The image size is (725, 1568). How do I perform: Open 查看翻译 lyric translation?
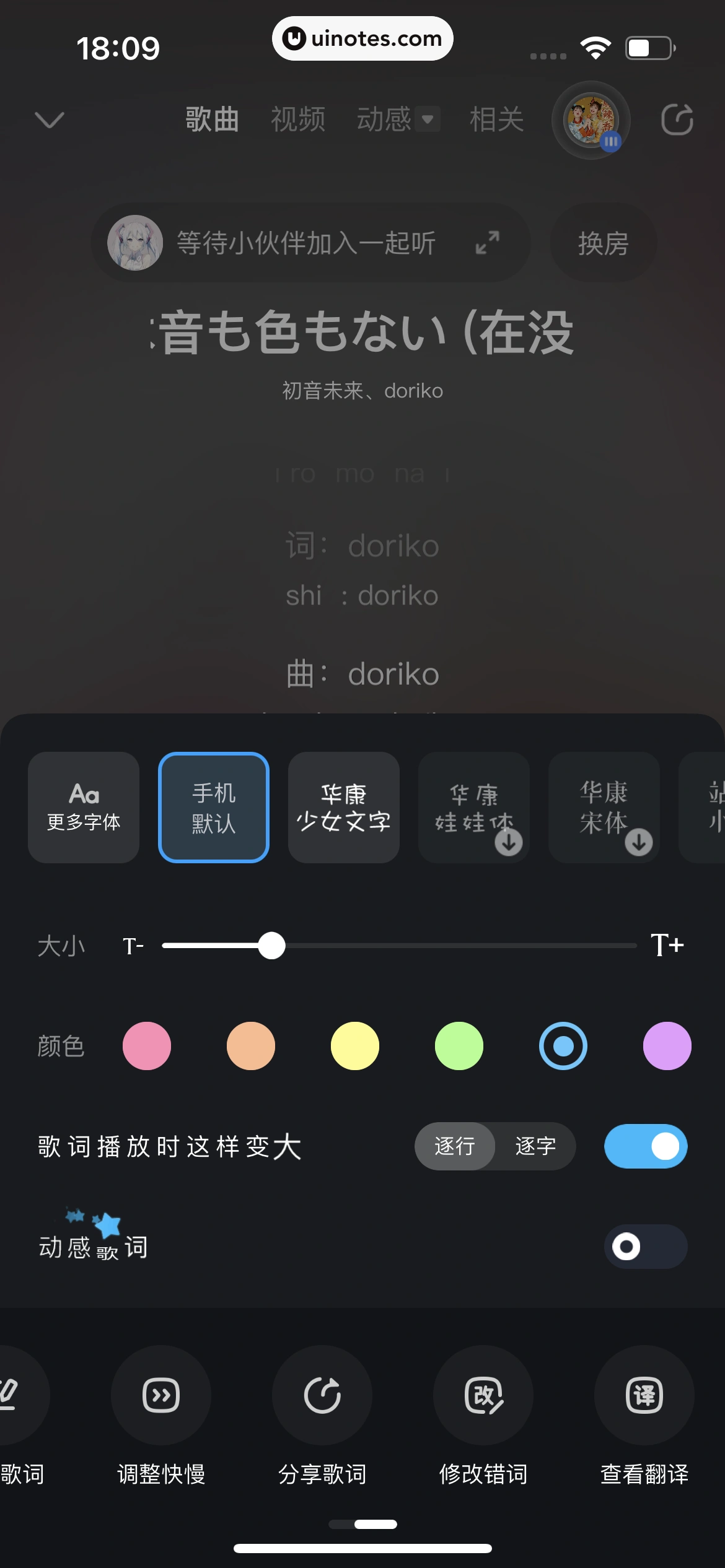click(644, 1395)
